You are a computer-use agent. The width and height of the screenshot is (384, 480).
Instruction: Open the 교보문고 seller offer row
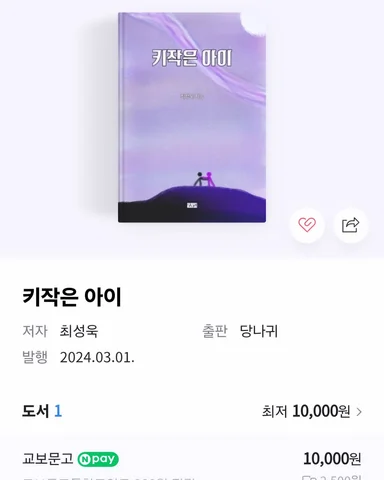(192, 462)
